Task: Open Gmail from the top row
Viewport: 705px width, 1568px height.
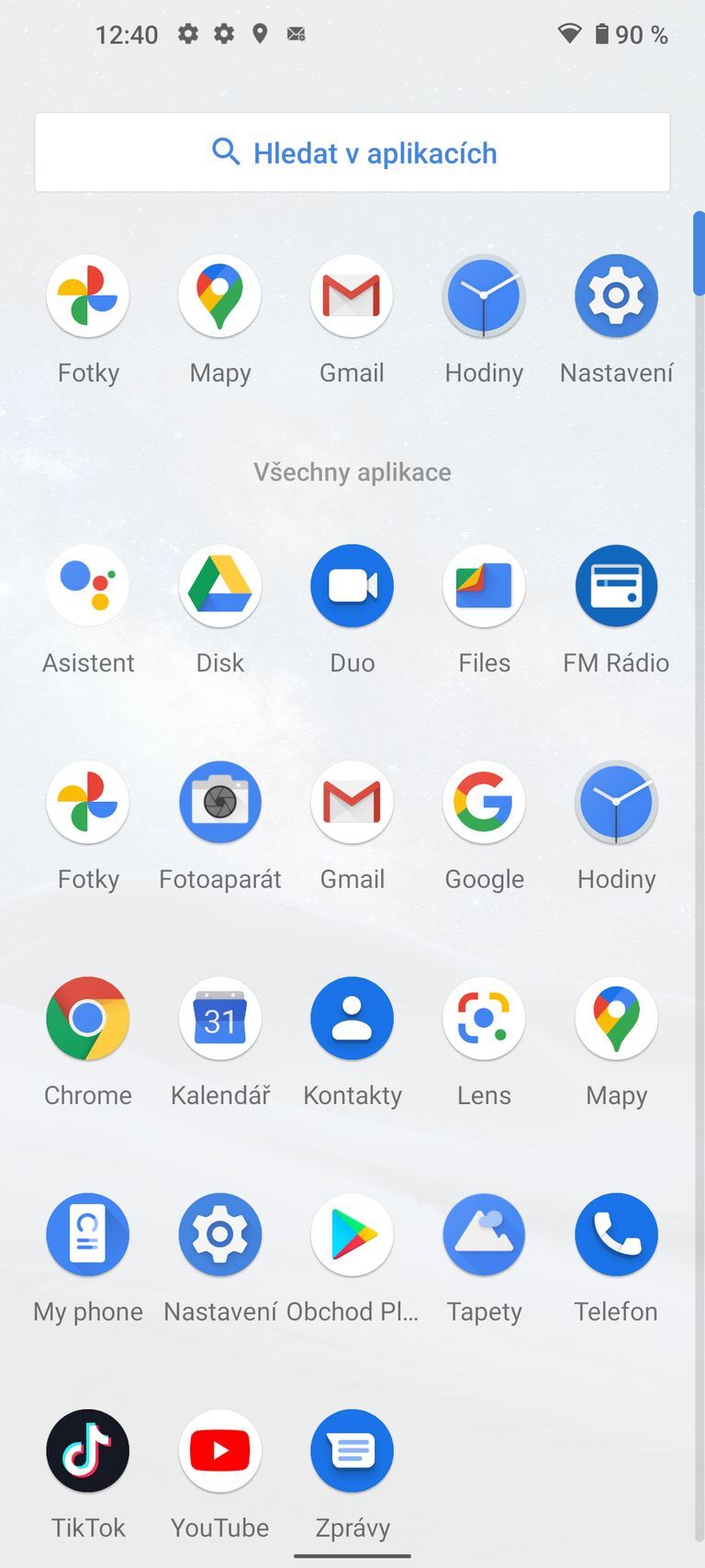Action: point(352,296)
